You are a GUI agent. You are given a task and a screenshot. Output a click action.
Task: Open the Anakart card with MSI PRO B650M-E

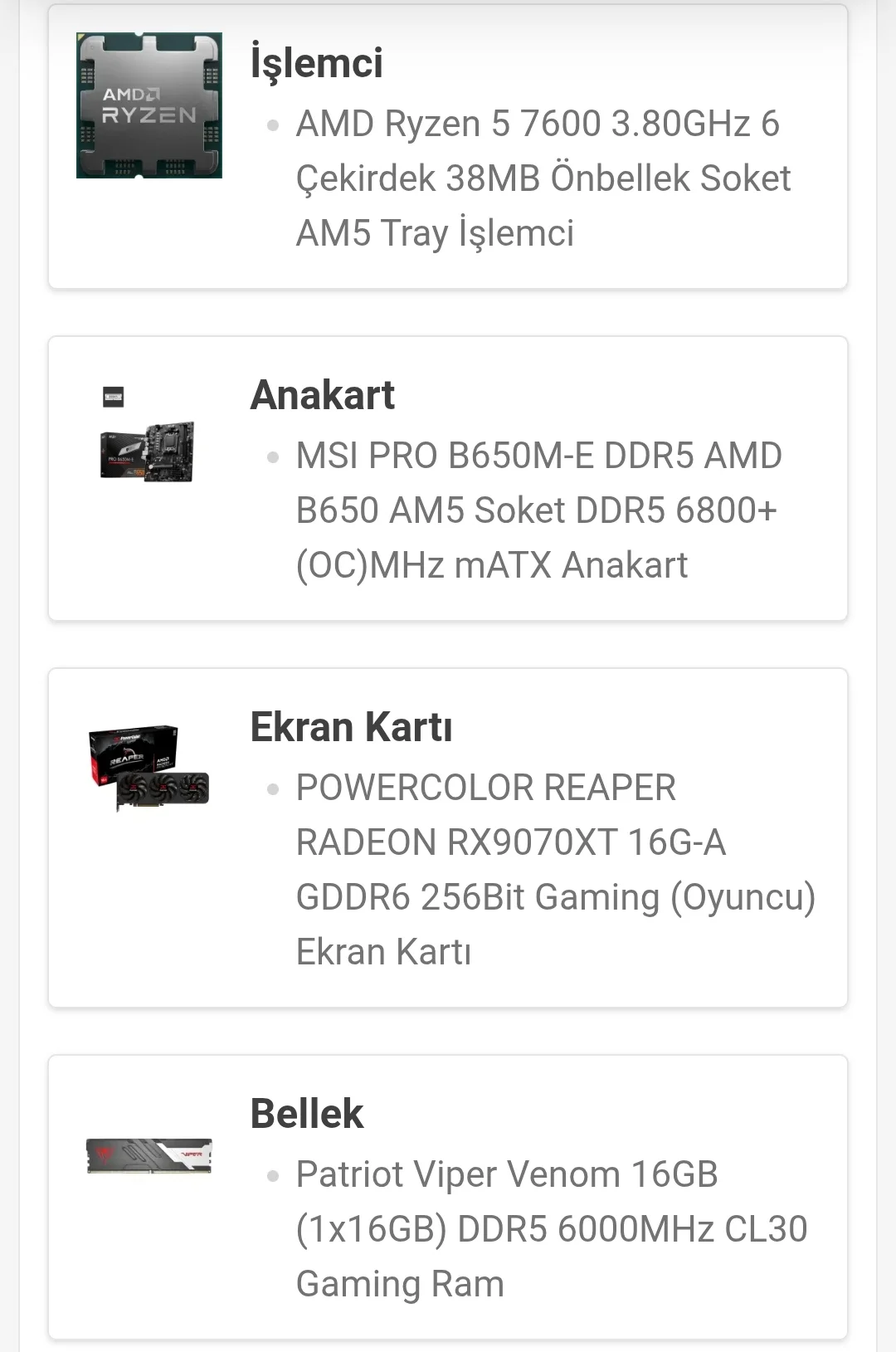point(448,479)
